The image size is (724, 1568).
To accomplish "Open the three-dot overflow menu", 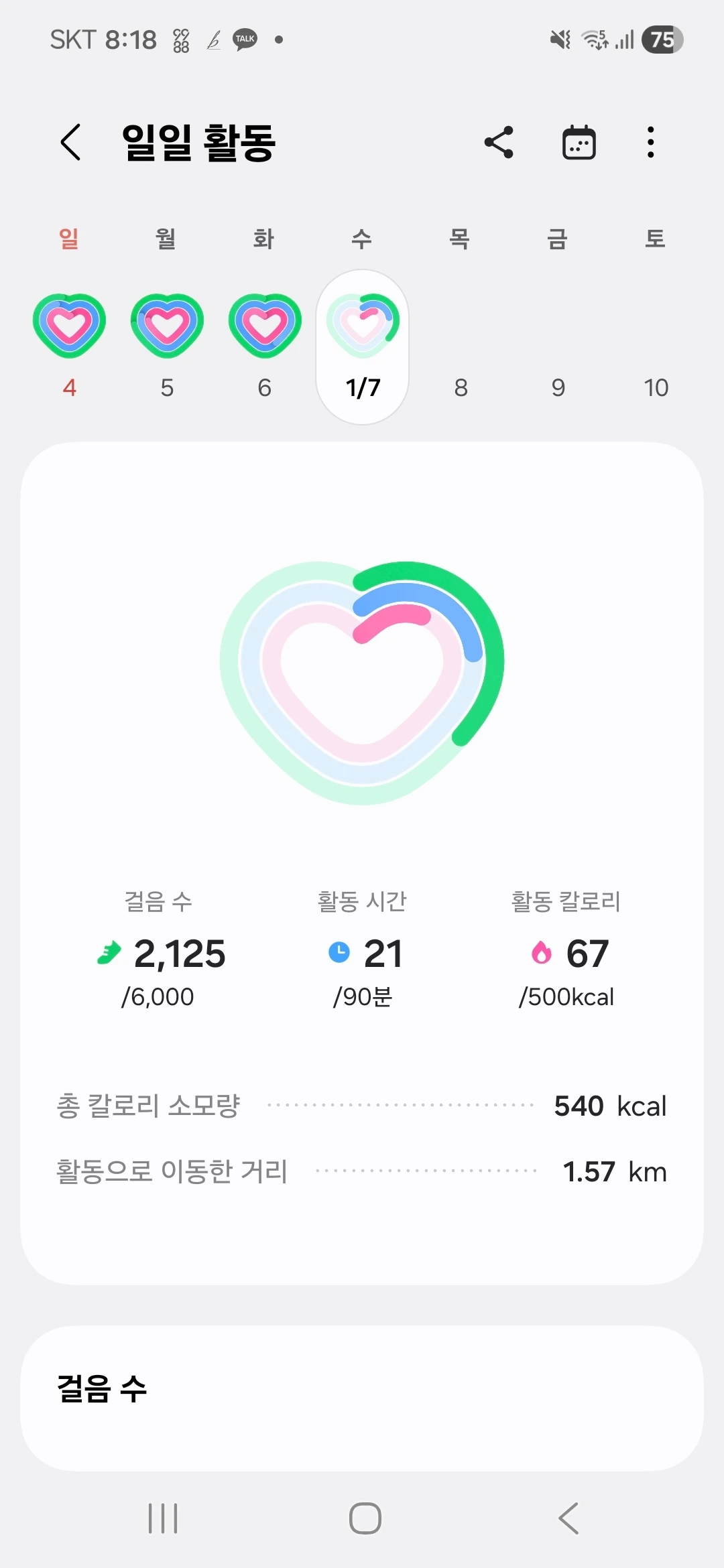I will (650, 142).
